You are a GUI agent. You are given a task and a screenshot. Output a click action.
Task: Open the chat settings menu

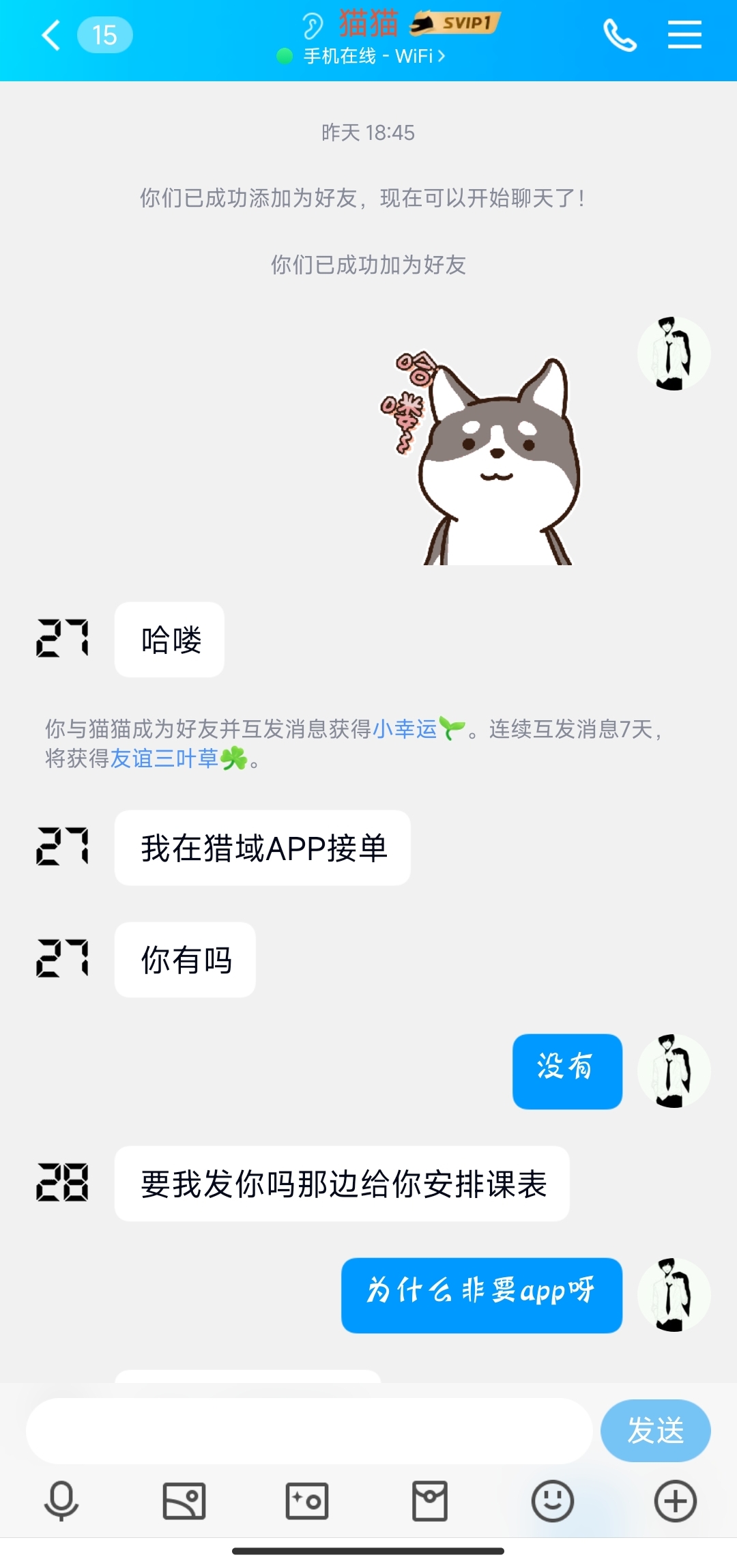684,35
